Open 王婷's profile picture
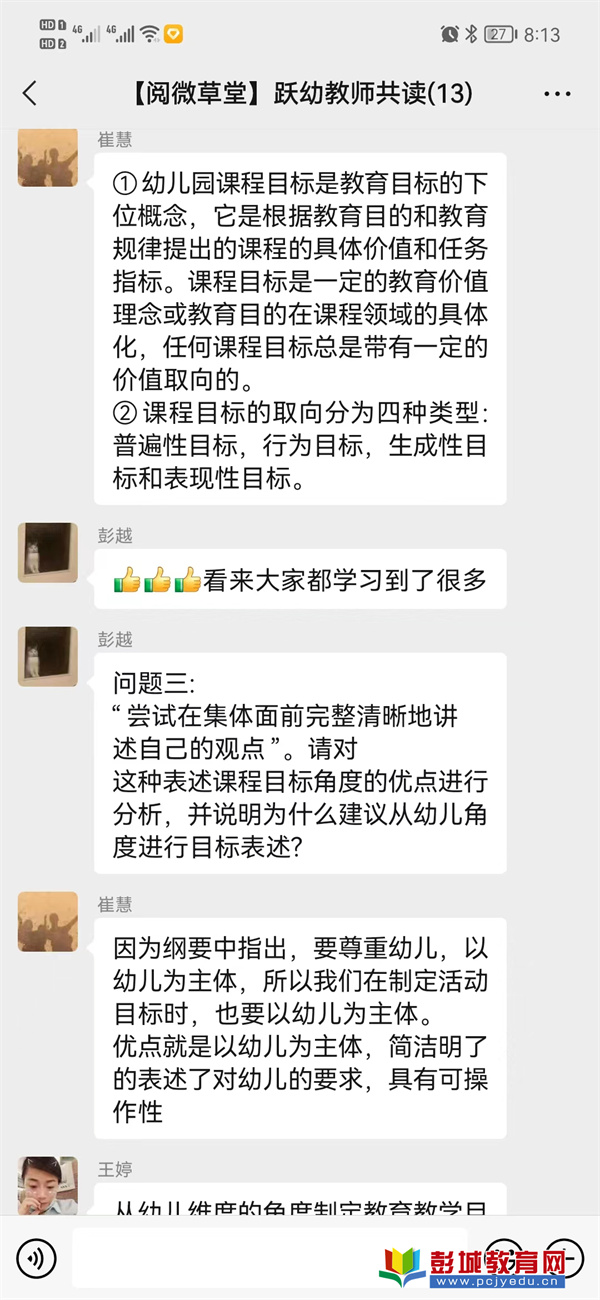Viewport: 600px width, 1300px height. pos(48,1185)
